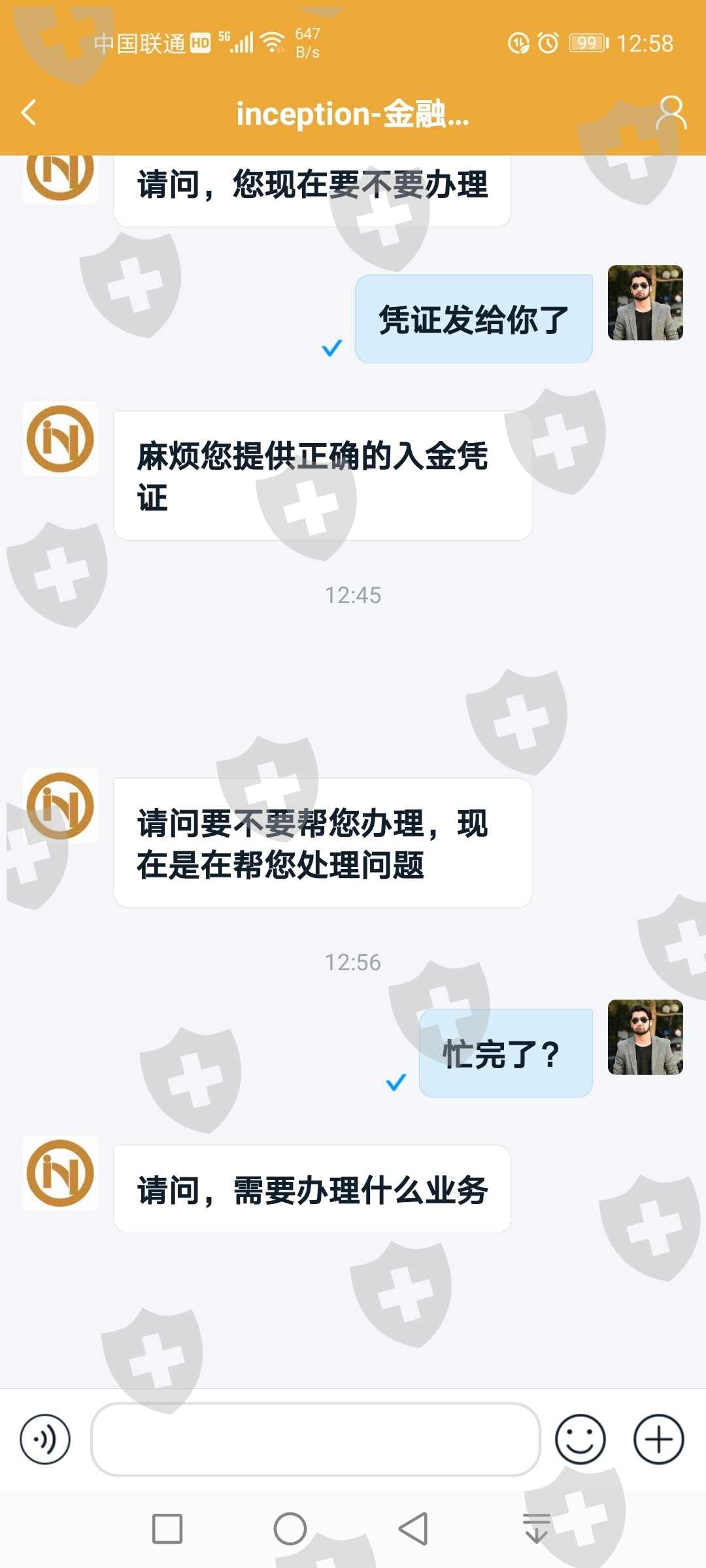706x1568 pixels.
Task: Open the contact profile icon
Action: pos(671,113)
